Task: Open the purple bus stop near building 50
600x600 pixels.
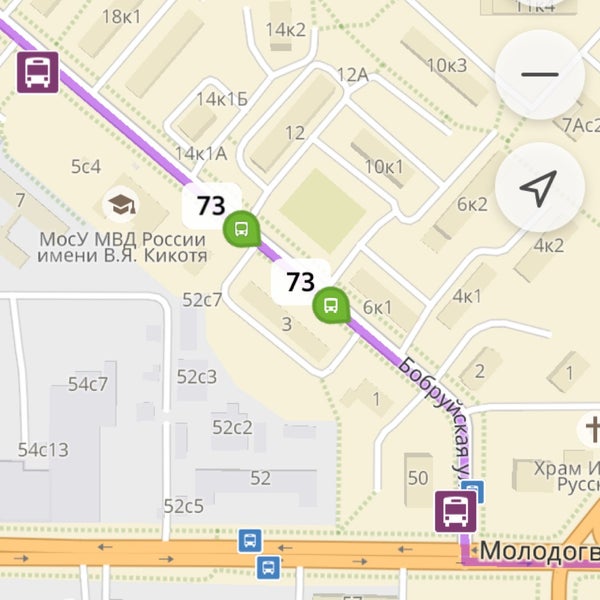Action: click(x=454, y=511)
